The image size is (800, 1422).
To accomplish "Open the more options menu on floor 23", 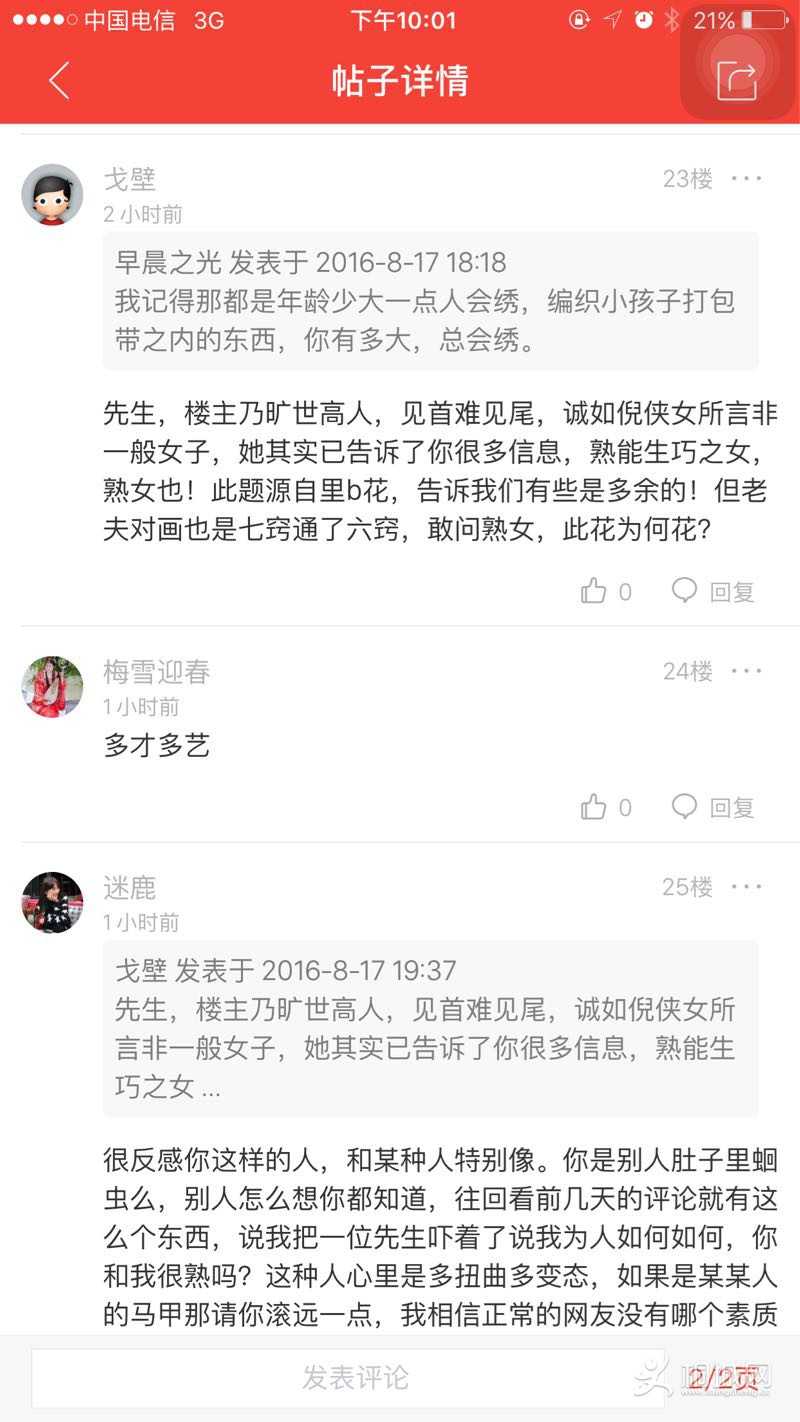I will (x=746, y=179).
